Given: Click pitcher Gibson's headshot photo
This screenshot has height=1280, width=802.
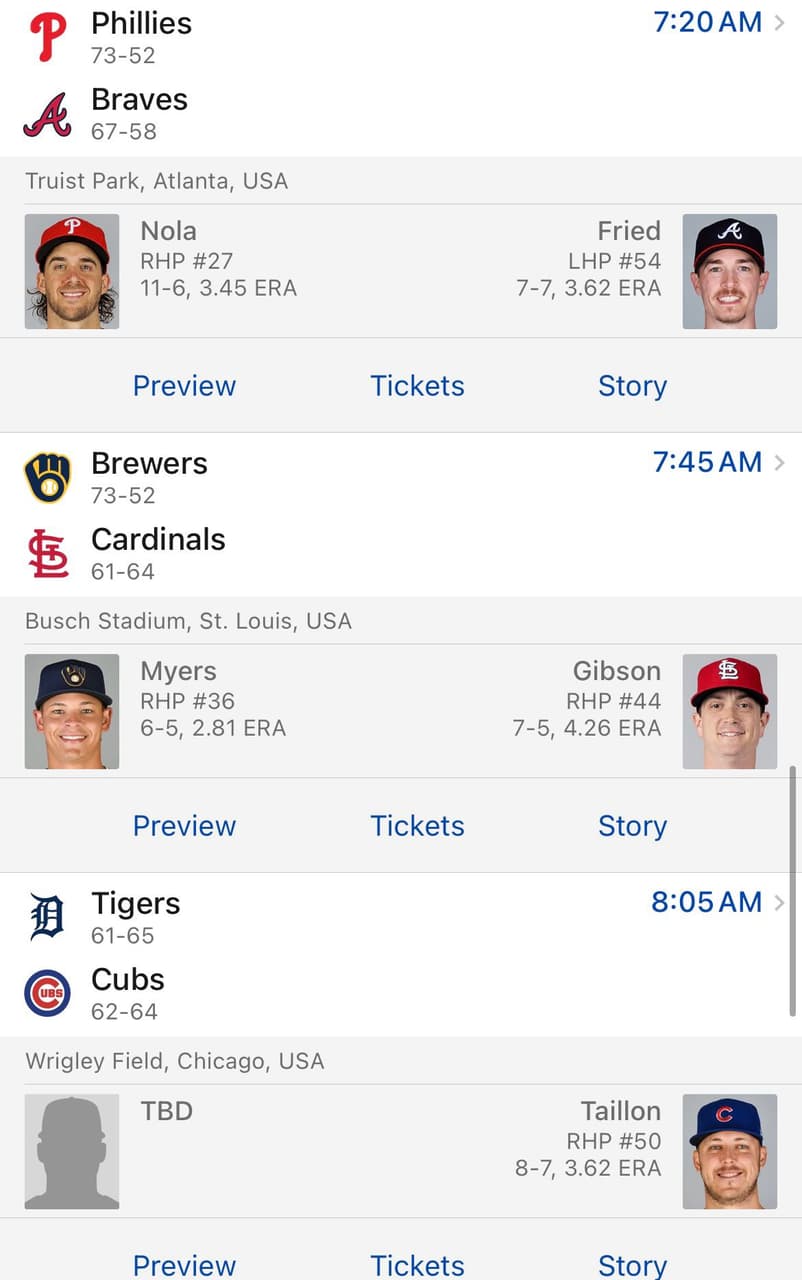Looking at the screenshot, I should coord(730,711).
